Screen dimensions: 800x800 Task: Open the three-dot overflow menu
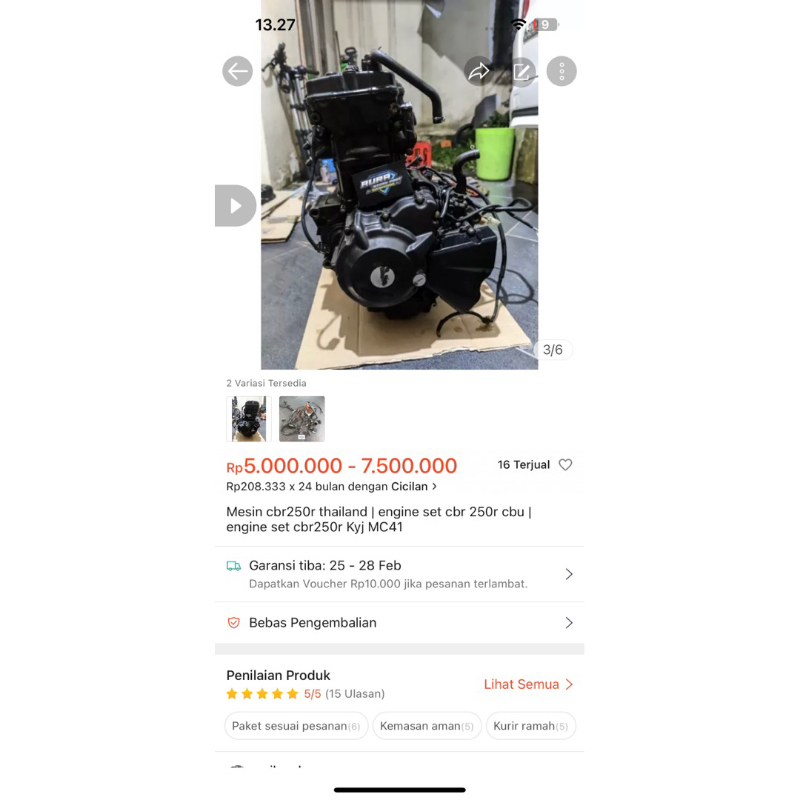point(561,71)
